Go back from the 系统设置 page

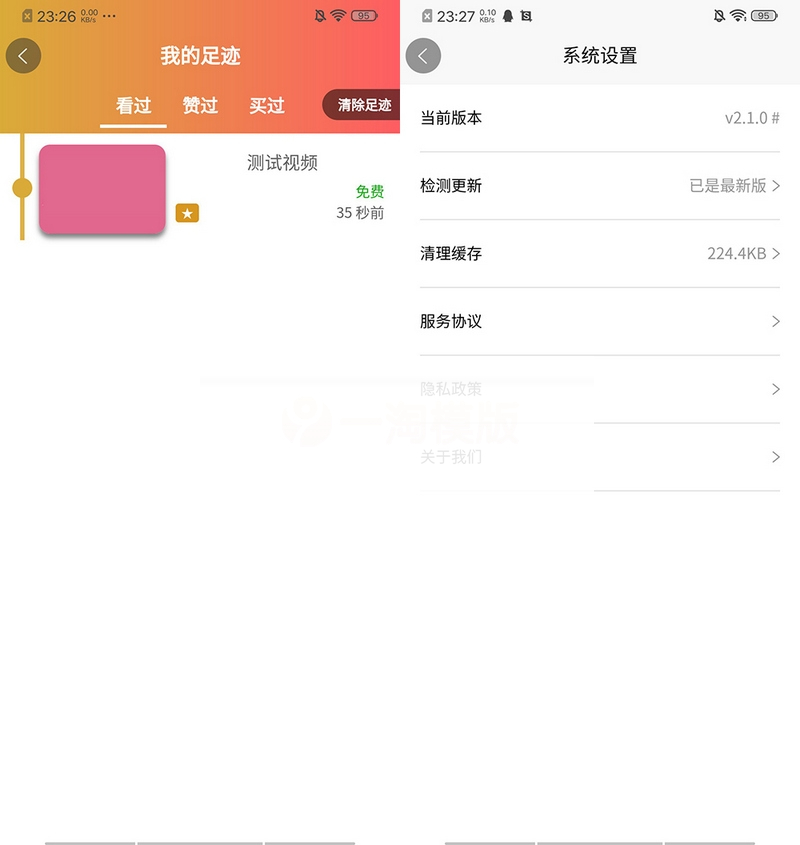click(423, 56)
